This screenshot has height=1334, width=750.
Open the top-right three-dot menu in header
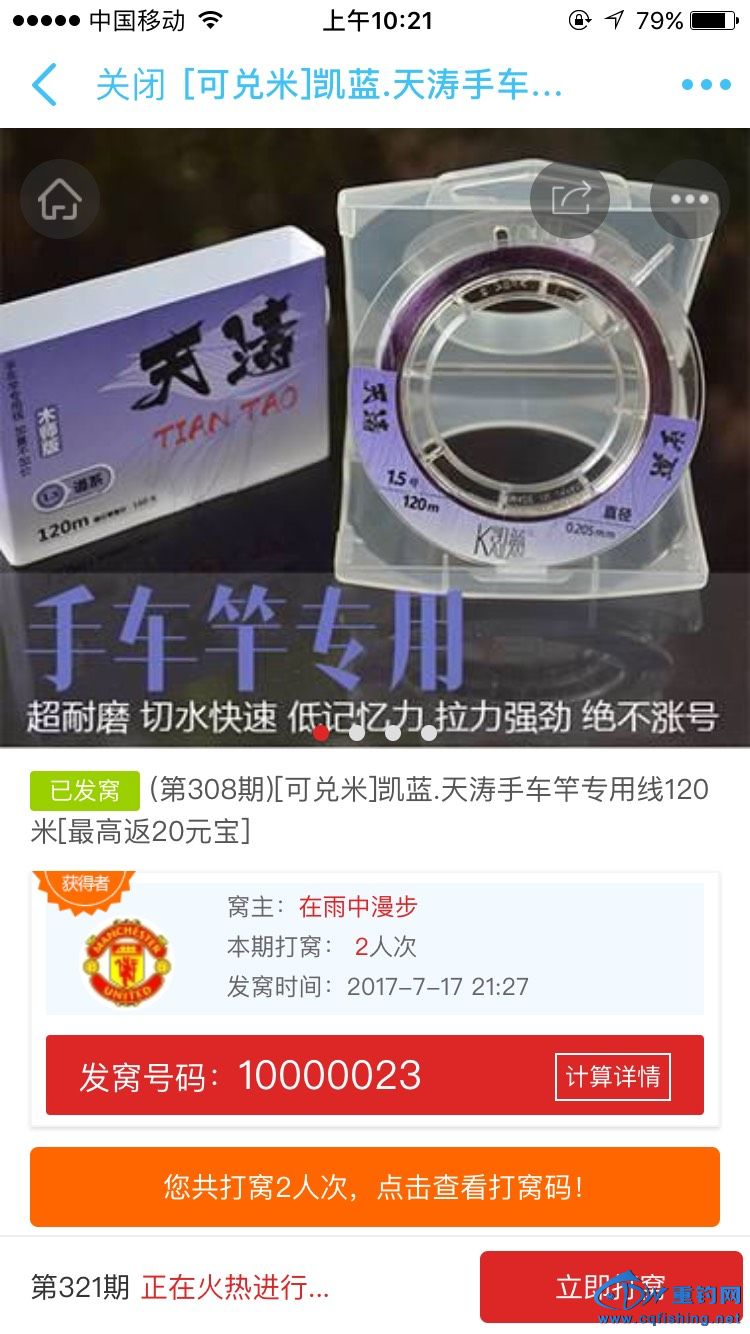[x=706, y=85]
